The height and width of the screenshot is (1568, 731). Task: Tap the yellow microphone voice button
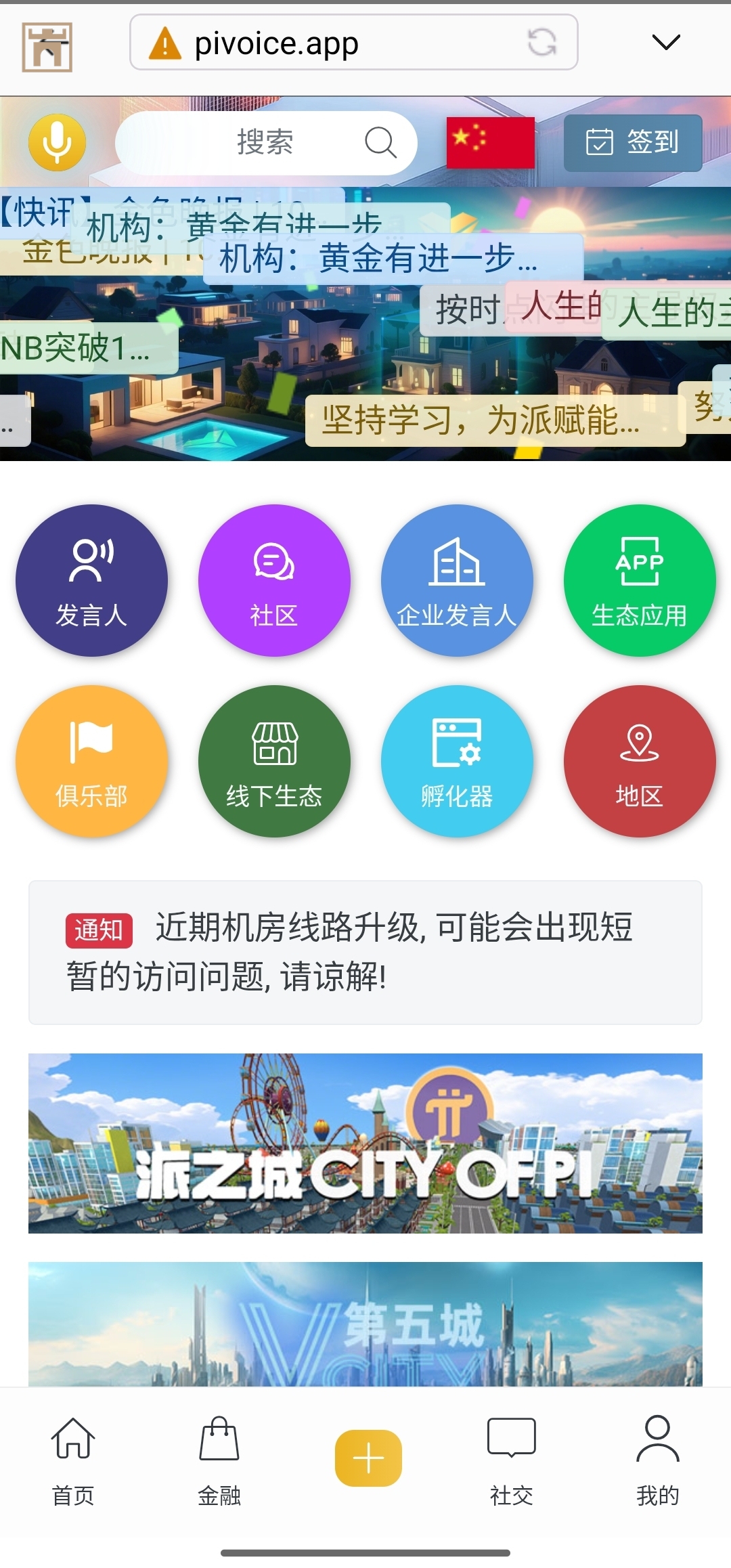57,143
